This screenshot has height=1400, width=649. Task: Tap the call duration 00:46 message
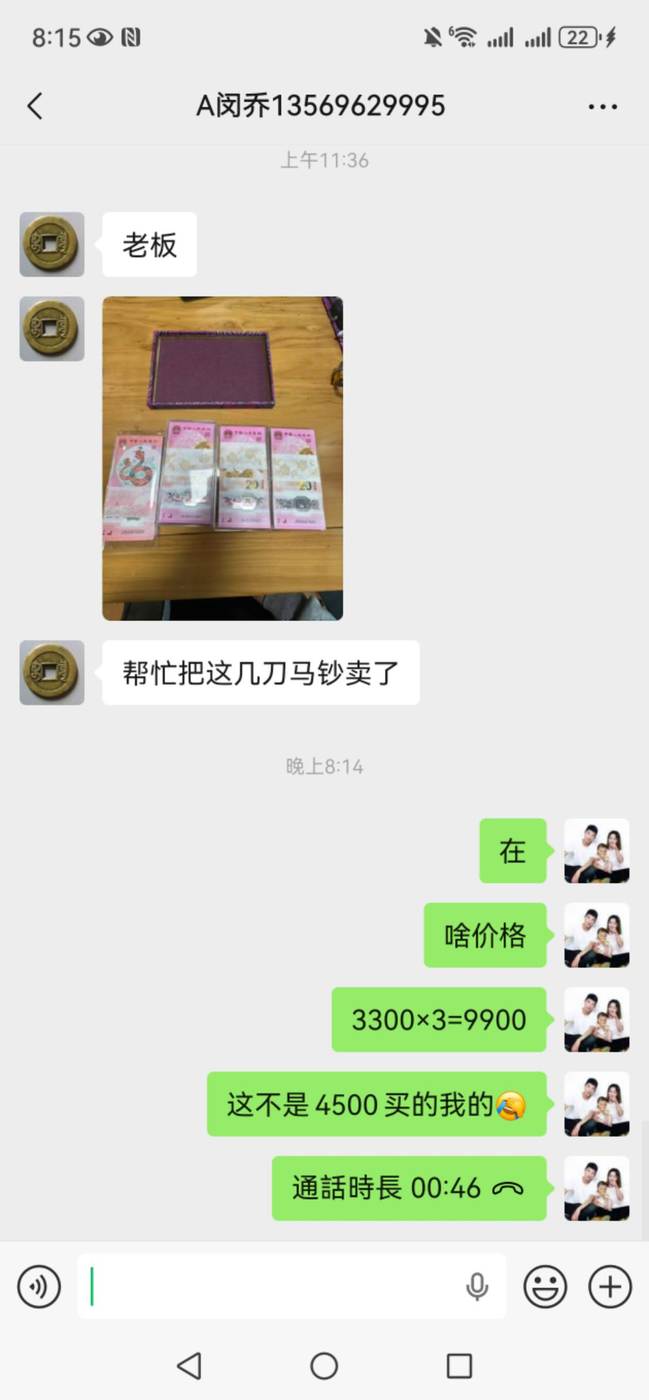[409, 1188]
